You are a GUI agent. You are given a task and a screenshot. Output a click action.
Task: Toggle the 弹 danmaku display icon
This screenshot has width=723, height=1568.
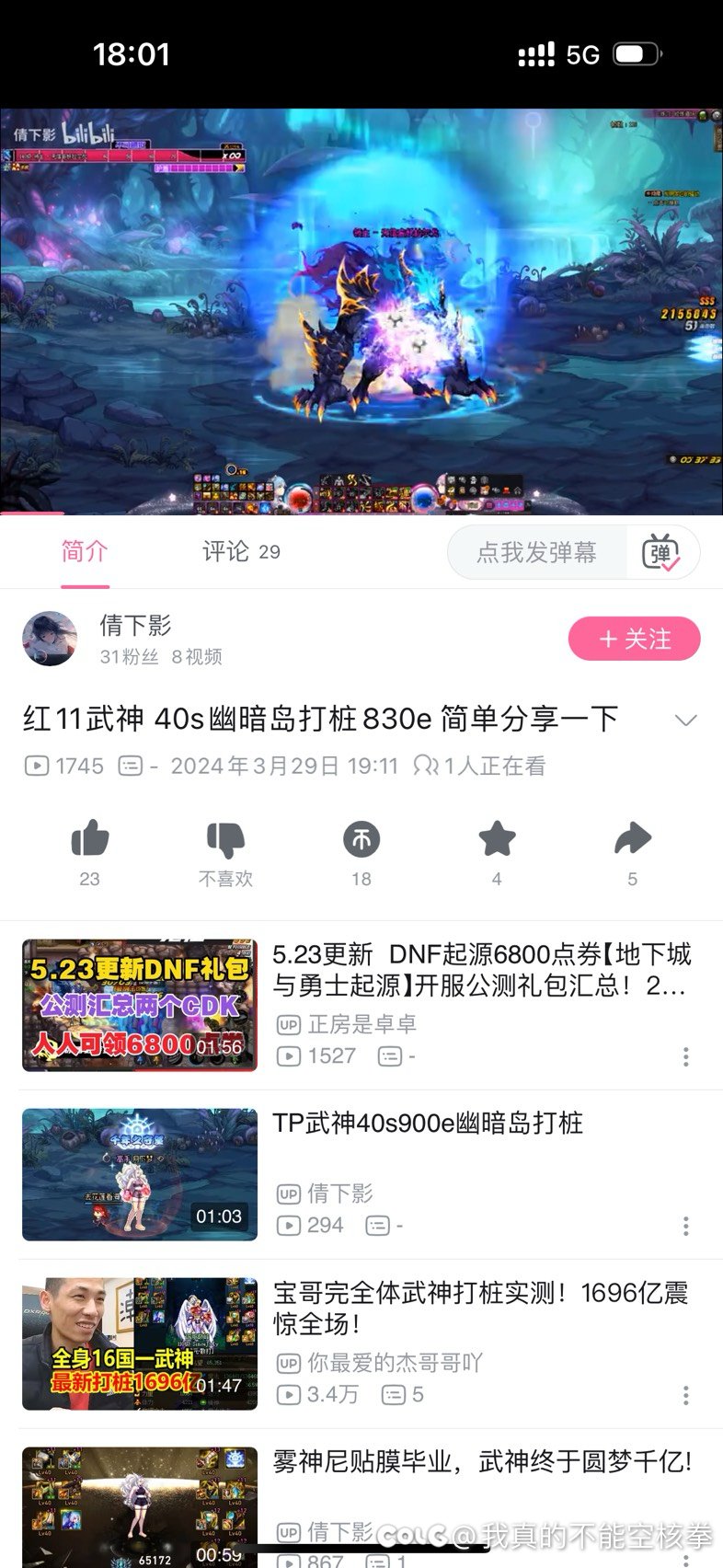click(660, 552)
